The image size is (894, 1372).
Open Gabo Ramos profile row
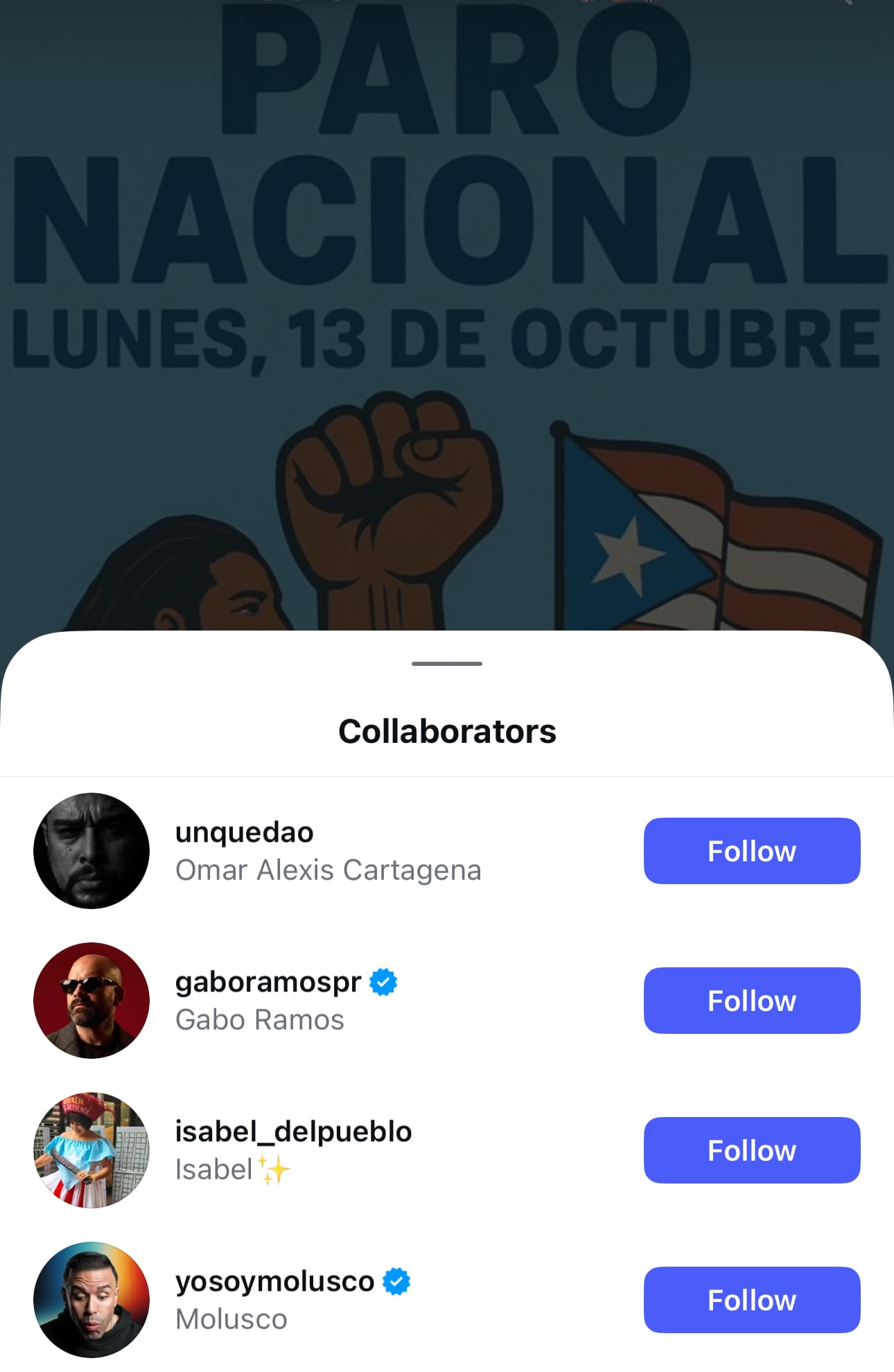[286, 1001]
